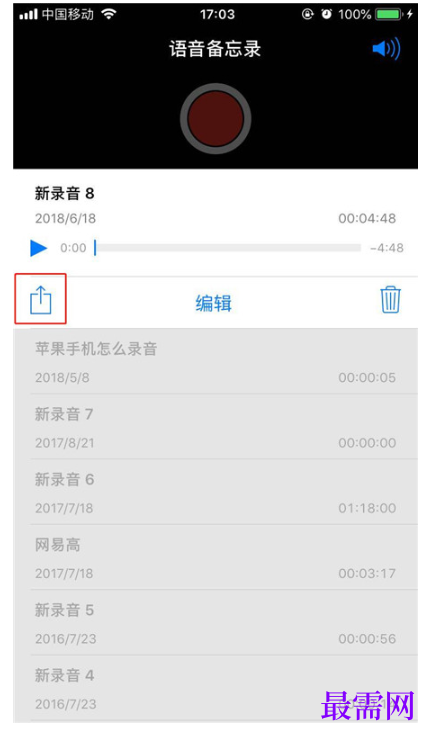Toggle the speaker output icon
This screenshot has height=737, width=433.
coord(386,49)
